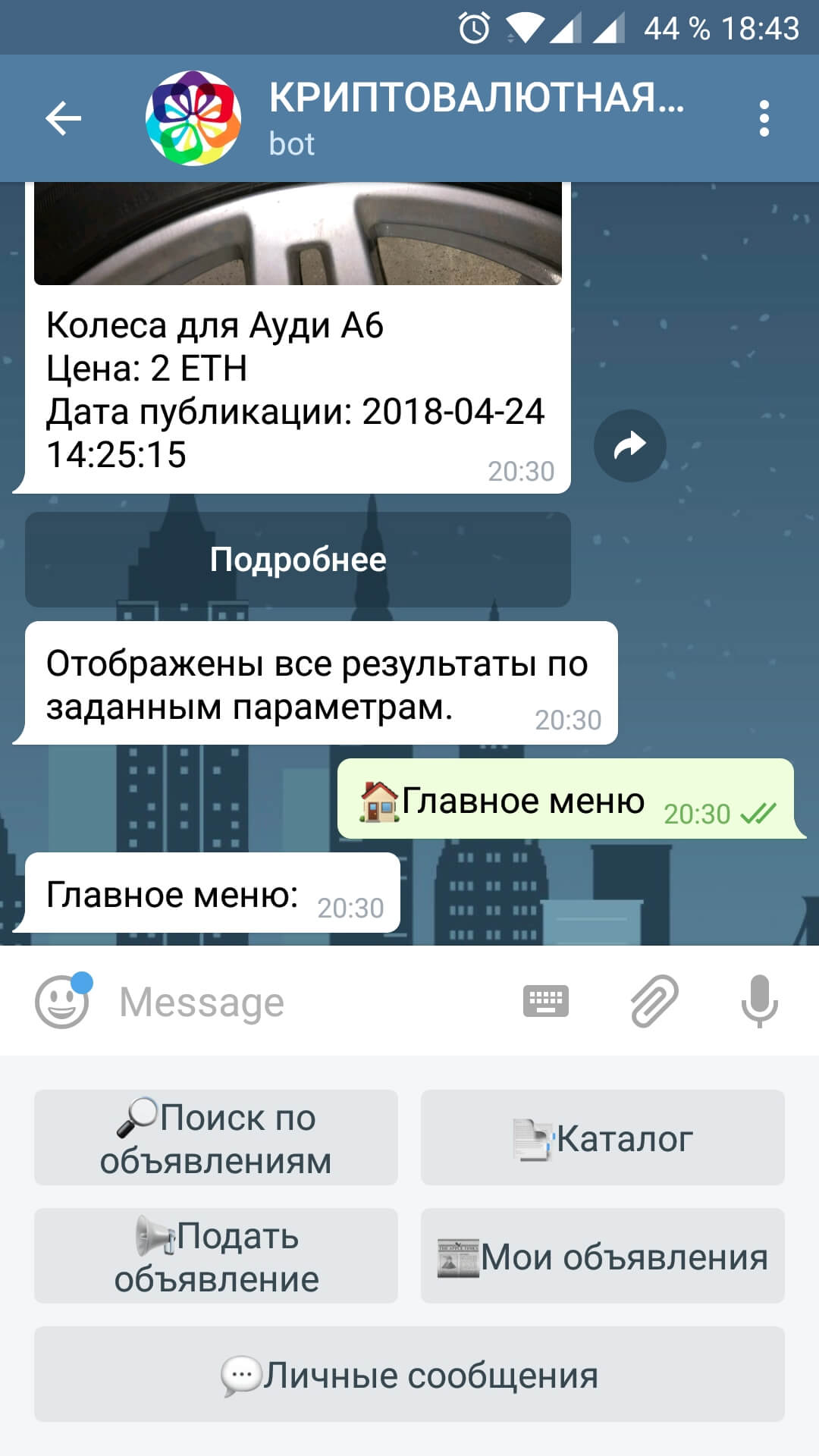This screenshot has width=819, height=1456.
Task: Tap the Подробнее button
Action: pos(298,560)
